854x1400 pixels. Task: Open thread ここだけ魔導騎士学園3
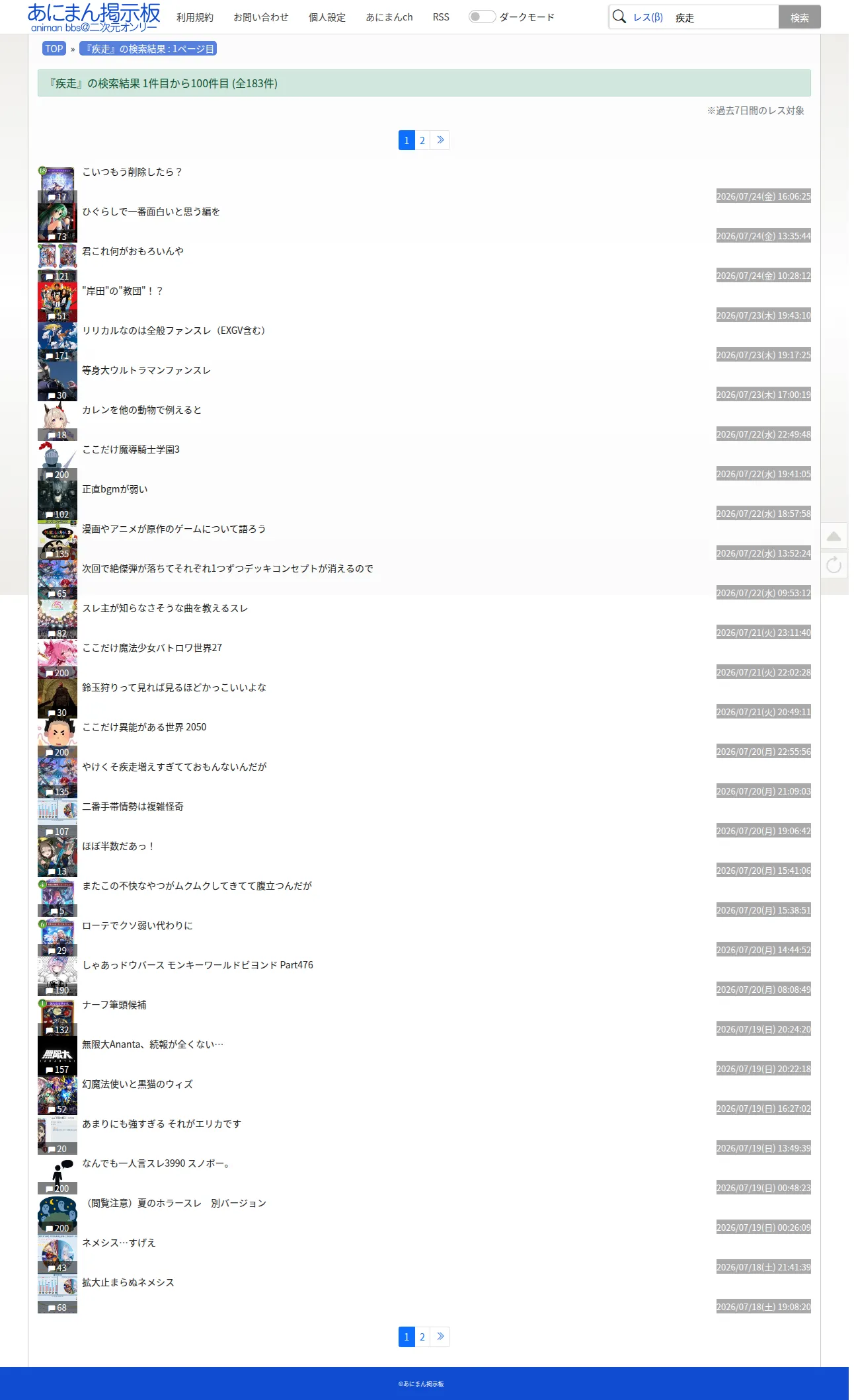[x=131, y=449]
